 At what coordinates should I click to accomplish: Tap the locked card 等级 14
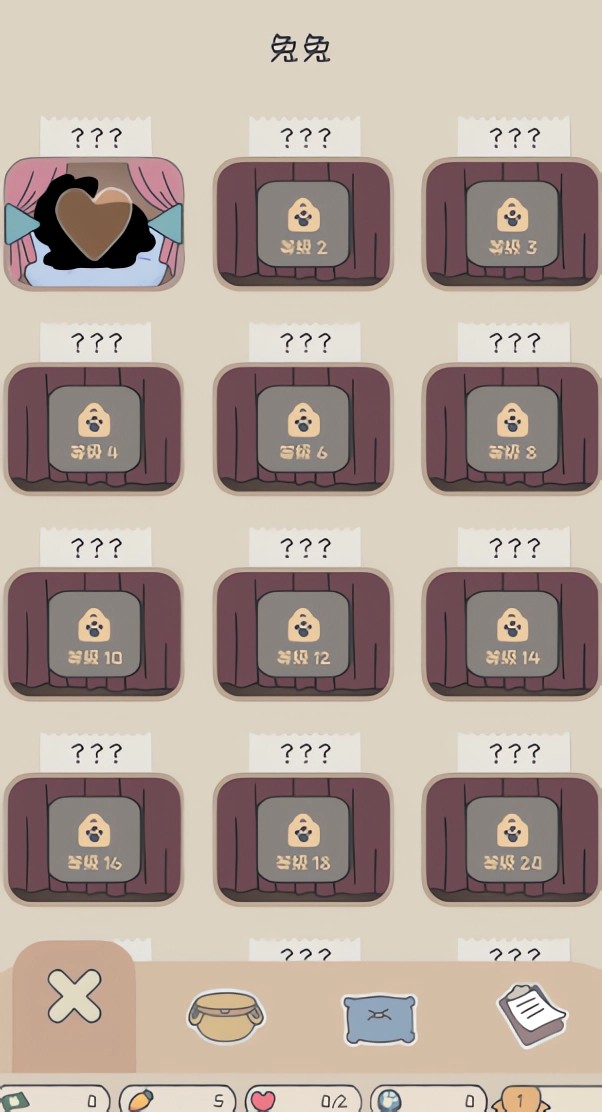point(512,634)
